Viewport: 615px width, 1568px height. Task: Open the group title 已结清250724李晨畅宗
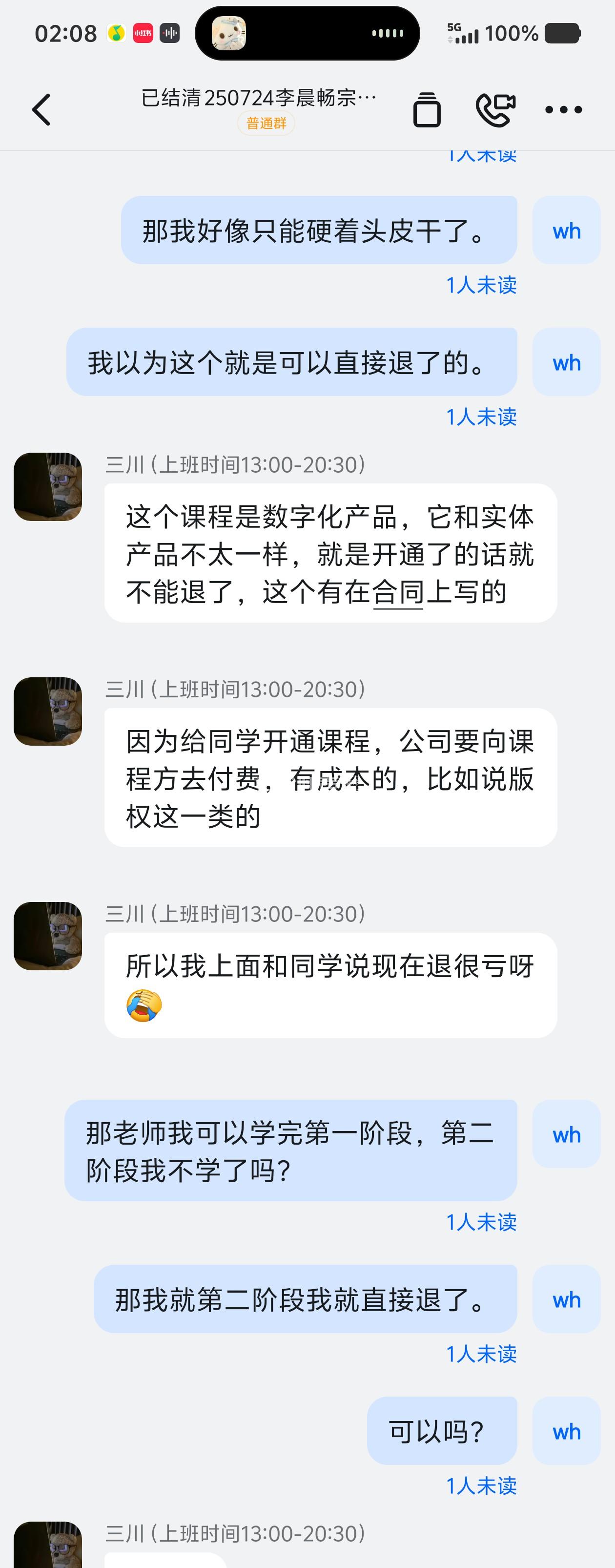(x=259, y=98)
